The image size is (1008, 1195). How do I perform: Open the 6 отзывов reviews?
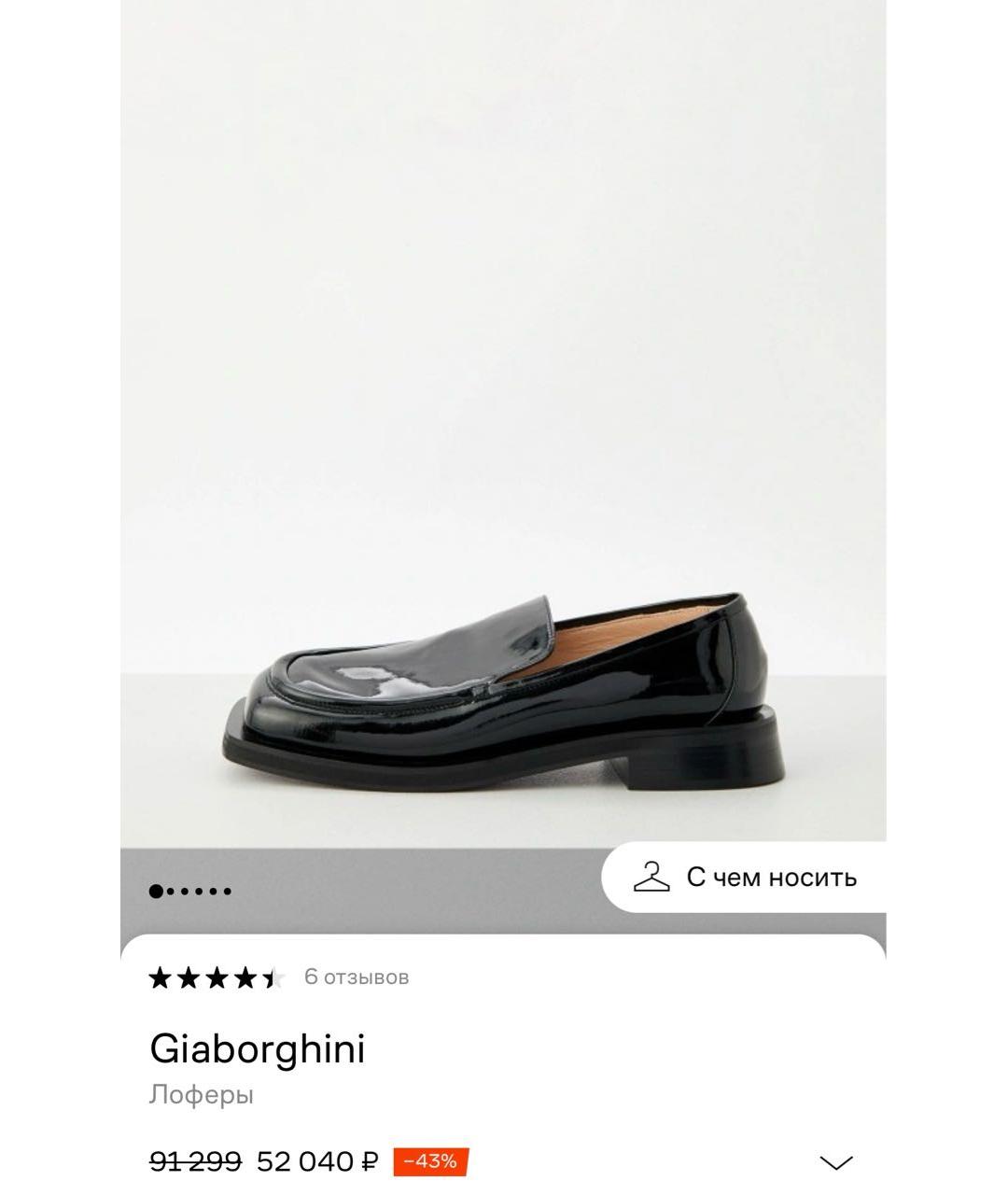356,977
